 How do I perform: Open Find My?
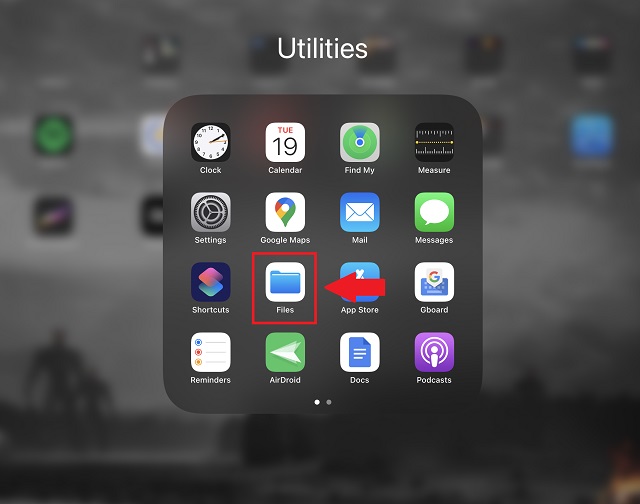pos(359,143)
